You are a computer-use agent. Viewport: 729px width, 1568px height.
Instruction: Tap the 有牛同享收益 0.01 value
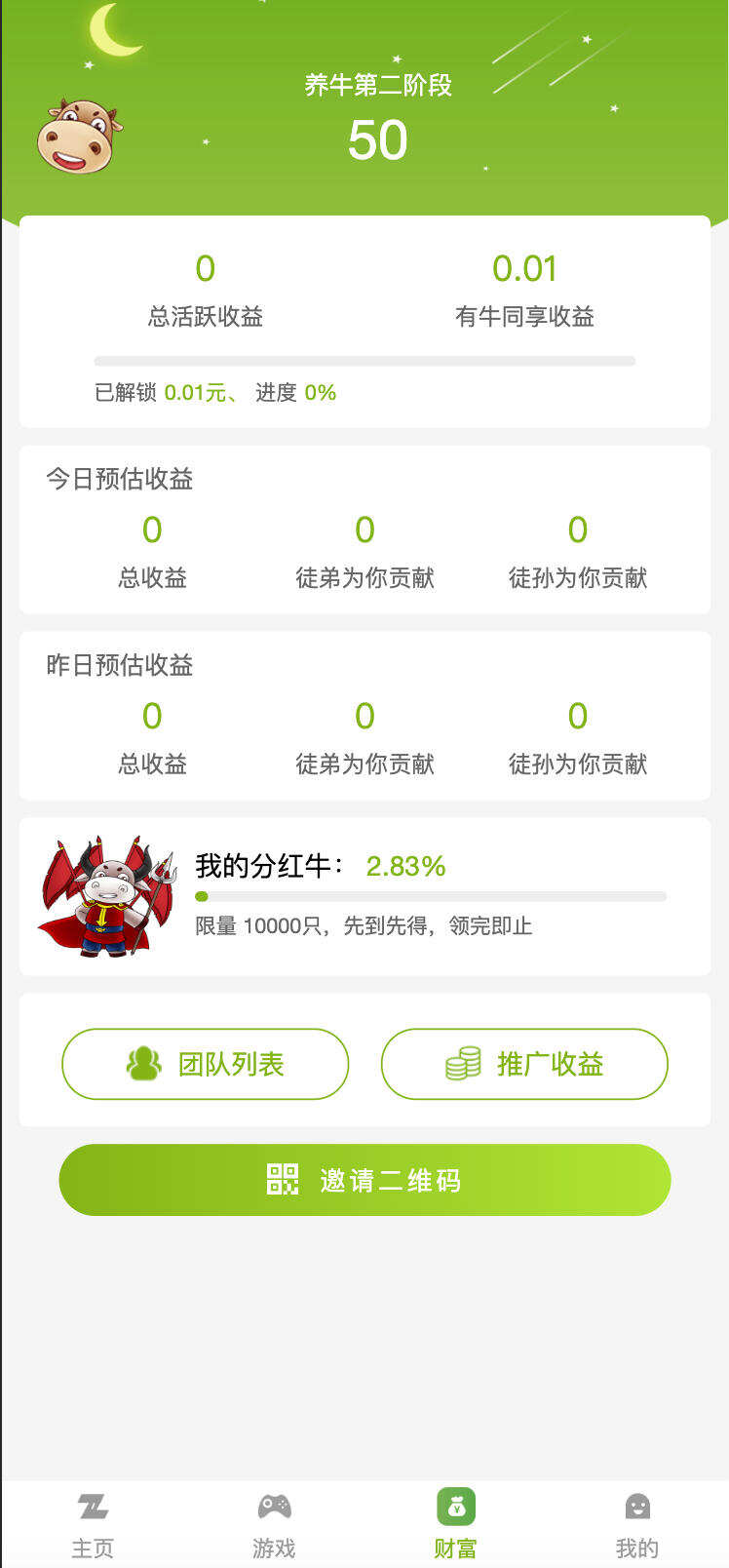(523, 266)
